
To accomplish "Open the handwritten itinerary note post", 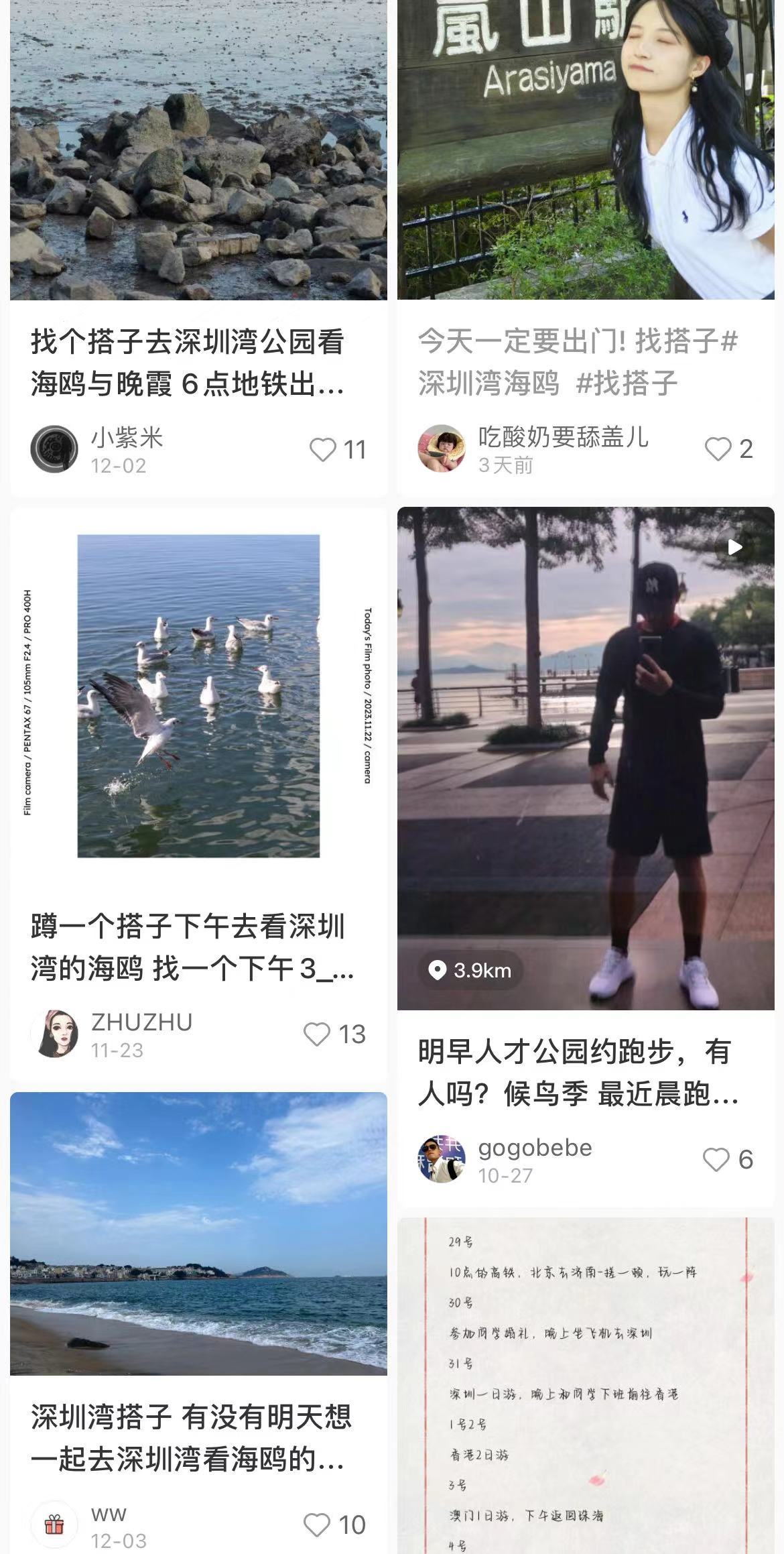I will coord(586,1388).
